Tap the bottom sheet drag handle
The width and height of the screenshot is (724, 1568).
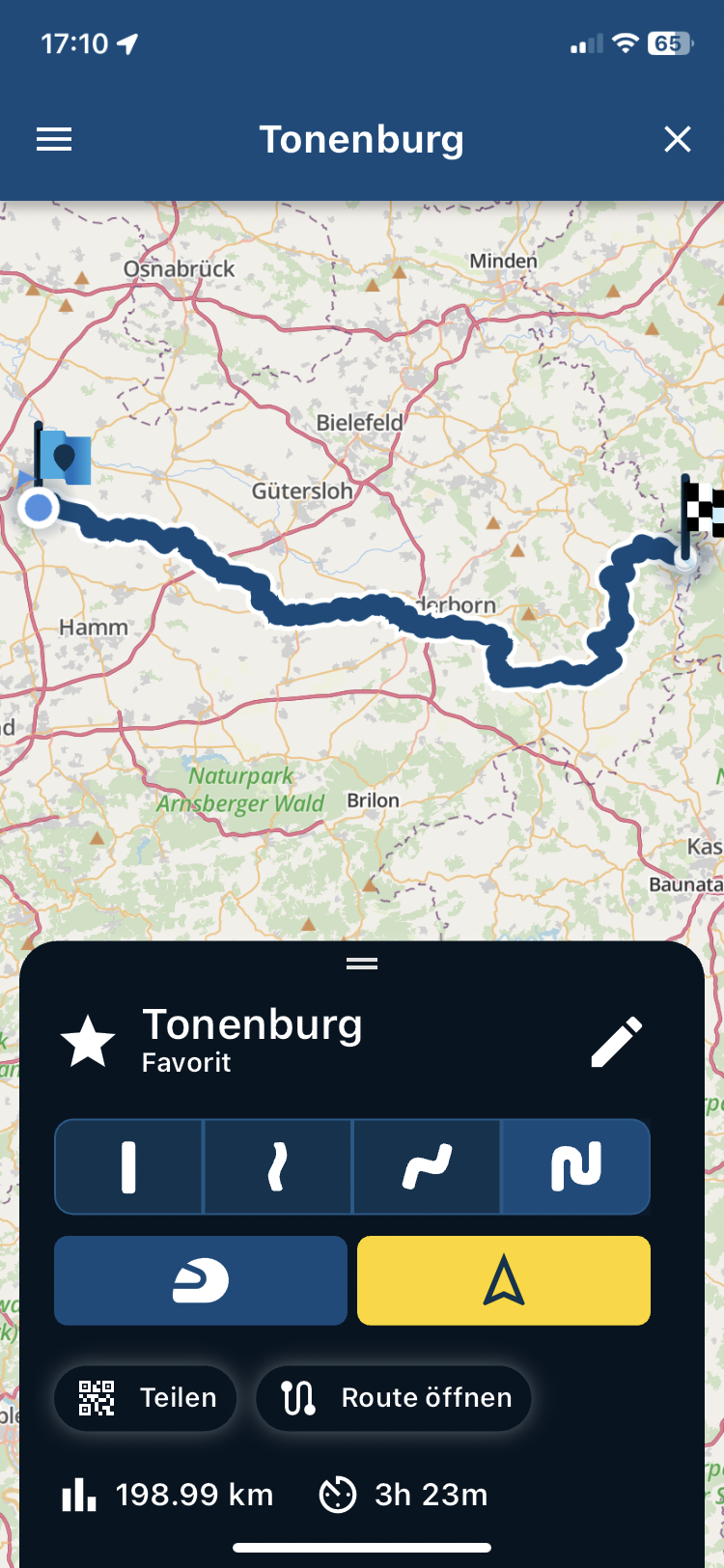point(362,963)
